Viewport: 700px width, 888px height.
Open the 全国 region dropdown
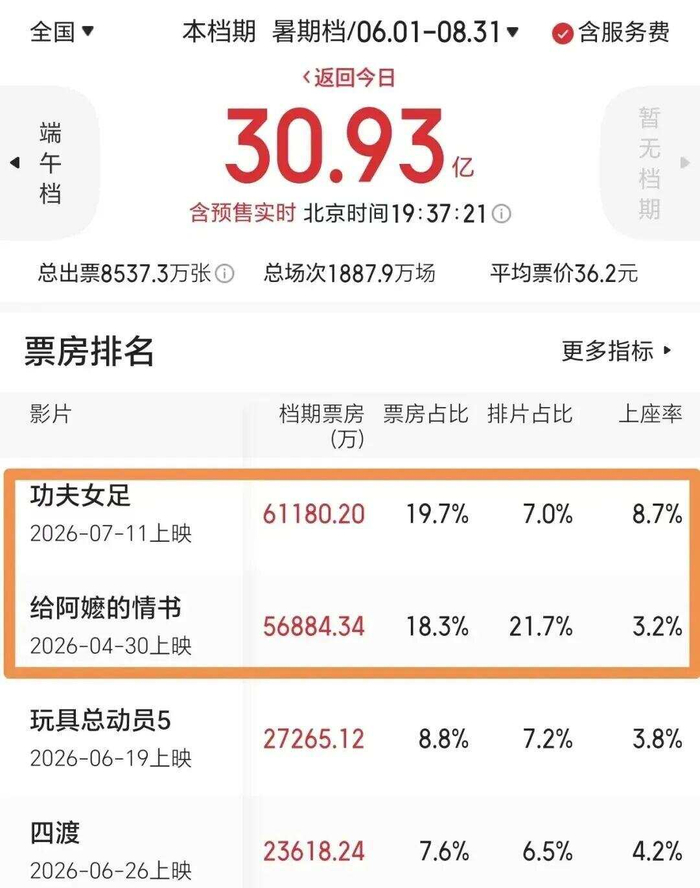tap(62, 32)
